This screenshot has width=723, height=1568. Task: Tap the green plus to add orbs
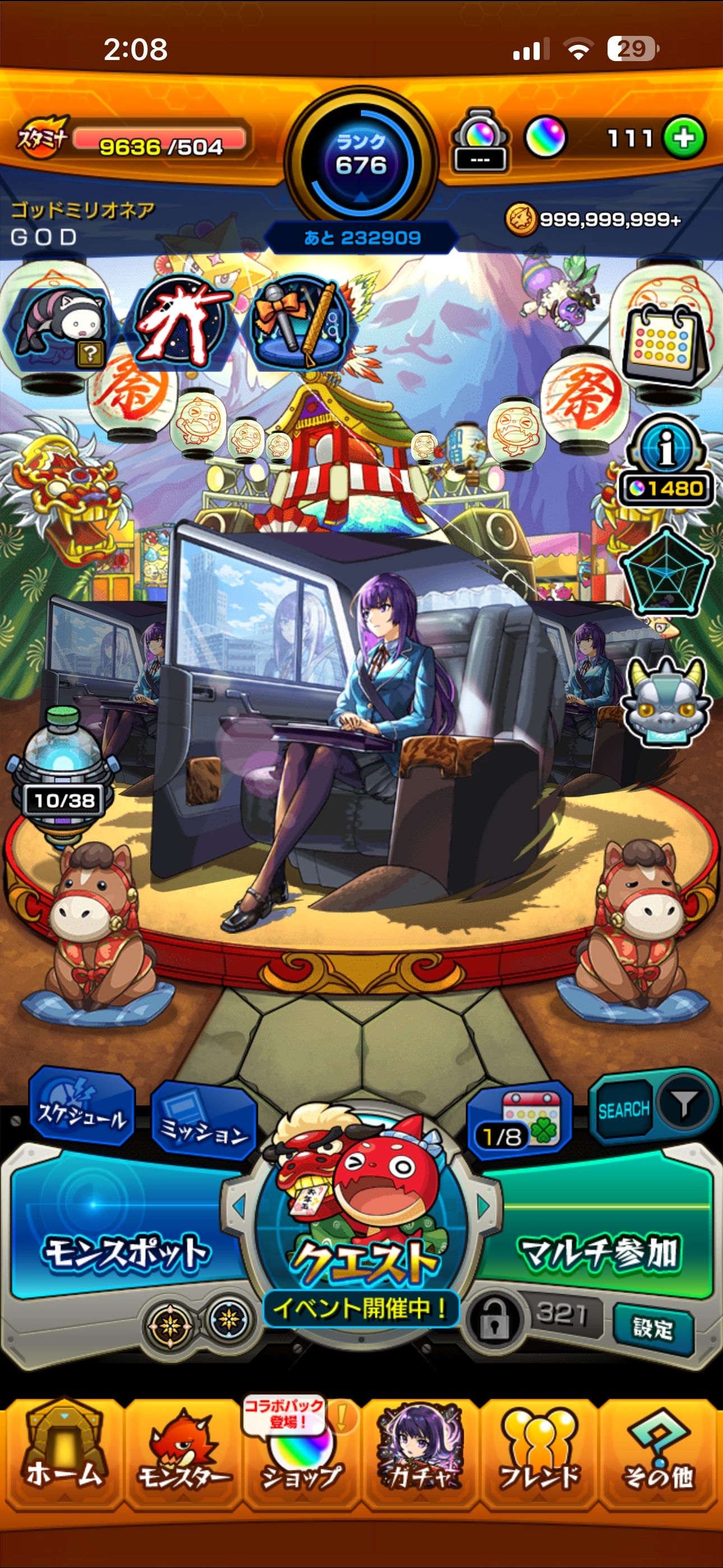pos(684,137)
